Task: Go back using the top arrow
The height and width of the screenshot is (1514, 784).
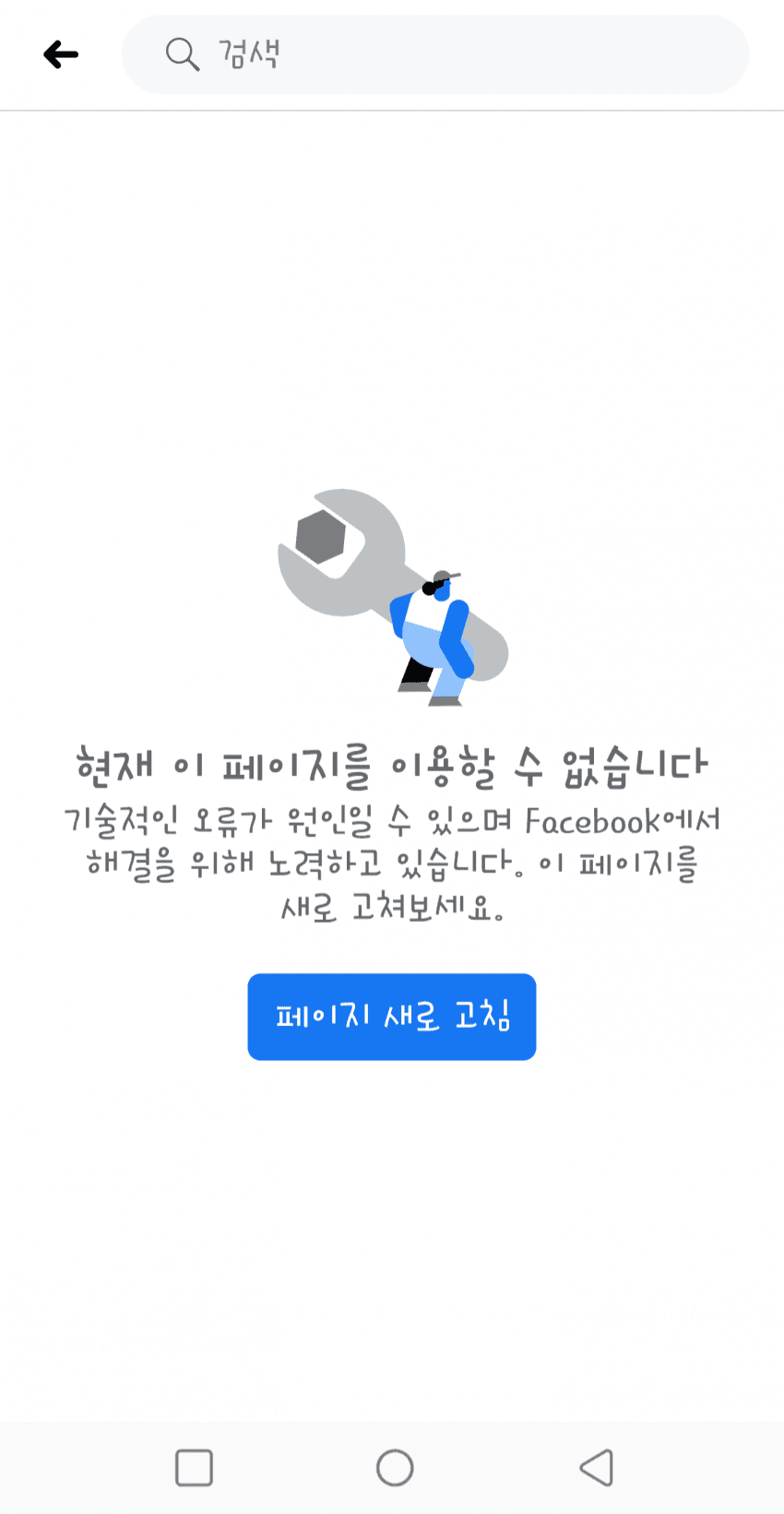Action: pos(61,54)
